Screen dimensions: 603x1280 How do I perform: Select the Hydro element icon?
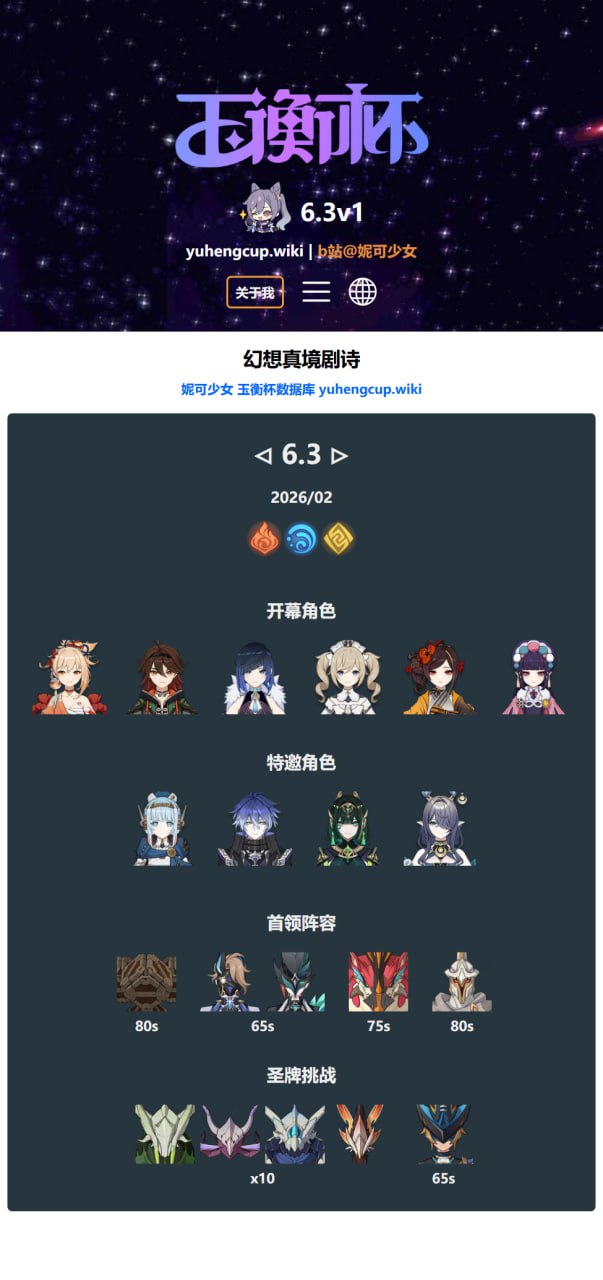301,539
